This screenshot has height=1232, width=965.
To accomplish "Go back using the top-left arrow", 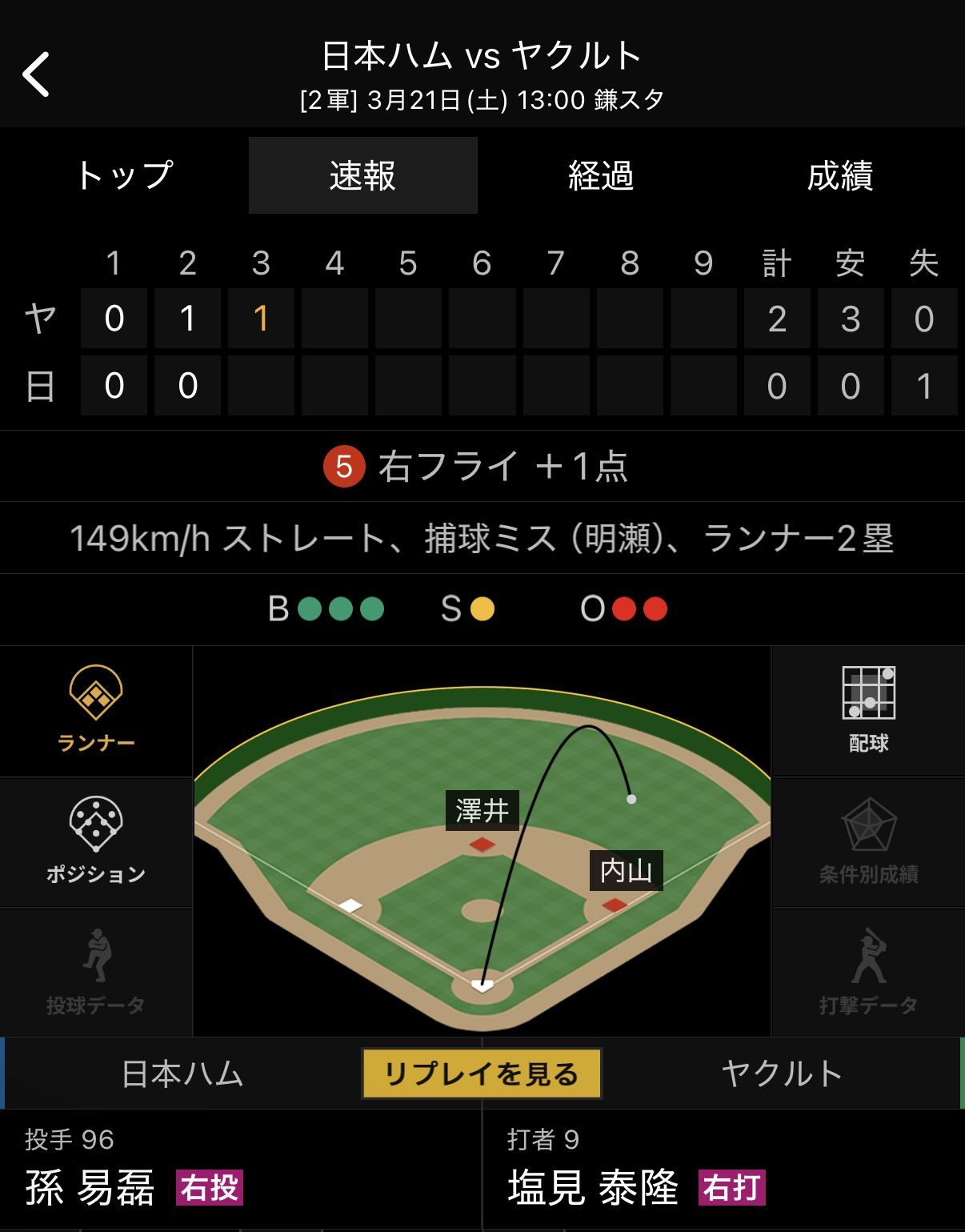I will pos(37,74).
